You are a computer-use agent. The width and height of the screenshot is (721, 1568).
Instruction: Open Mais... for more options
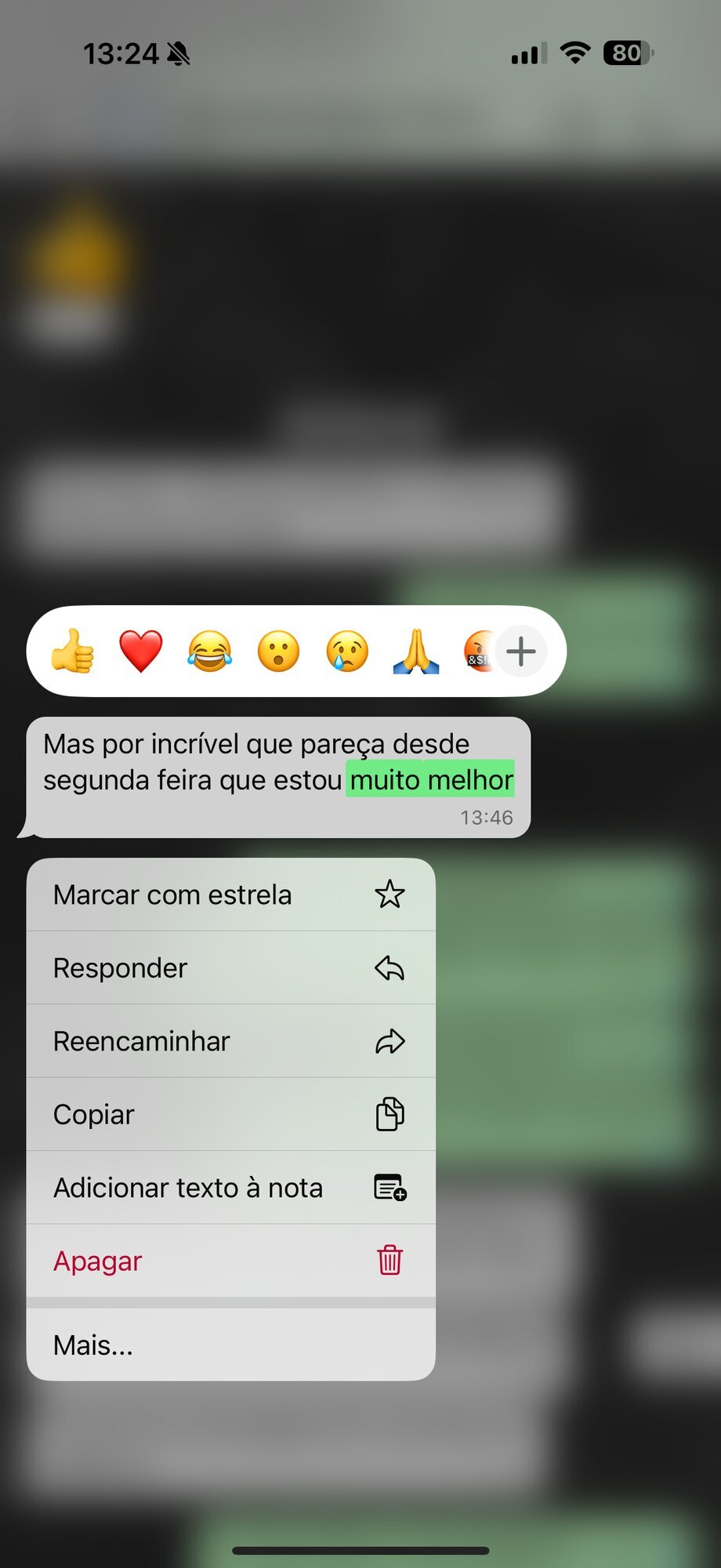(230, 1345)
